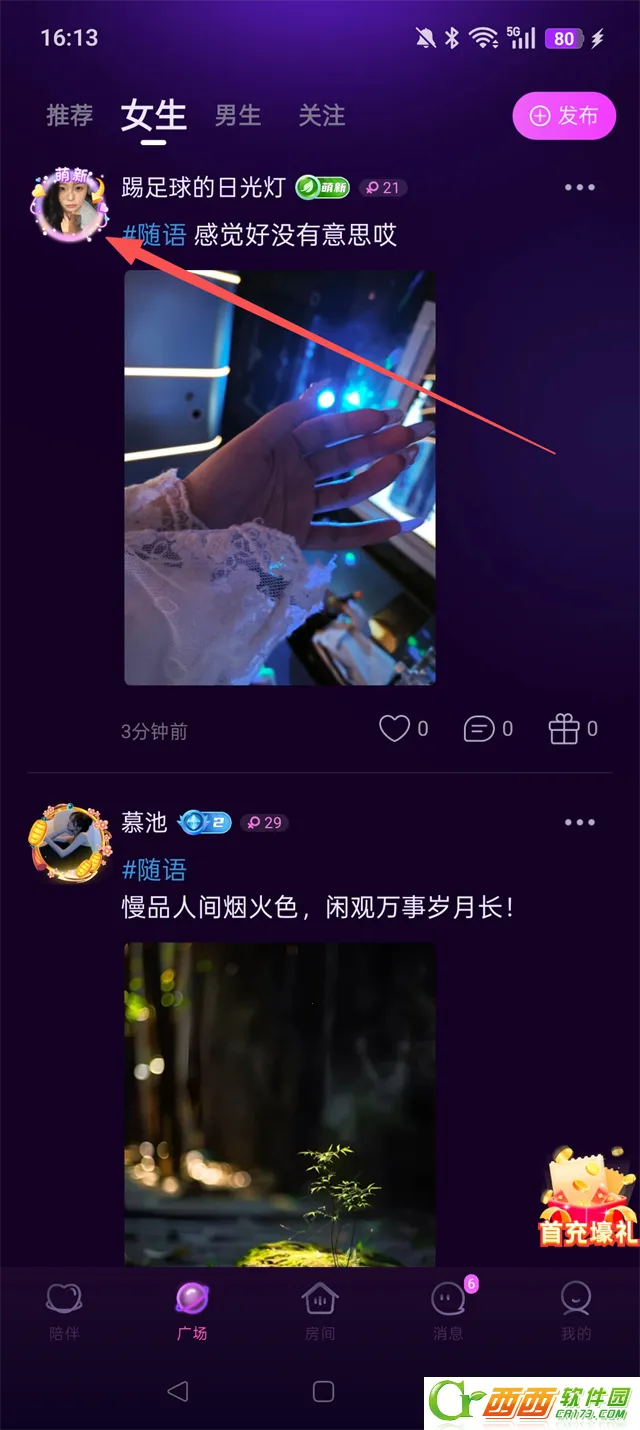View the forest photo in 慕池's post
The image size is (640, 1430).
(x=280, y=1100)
